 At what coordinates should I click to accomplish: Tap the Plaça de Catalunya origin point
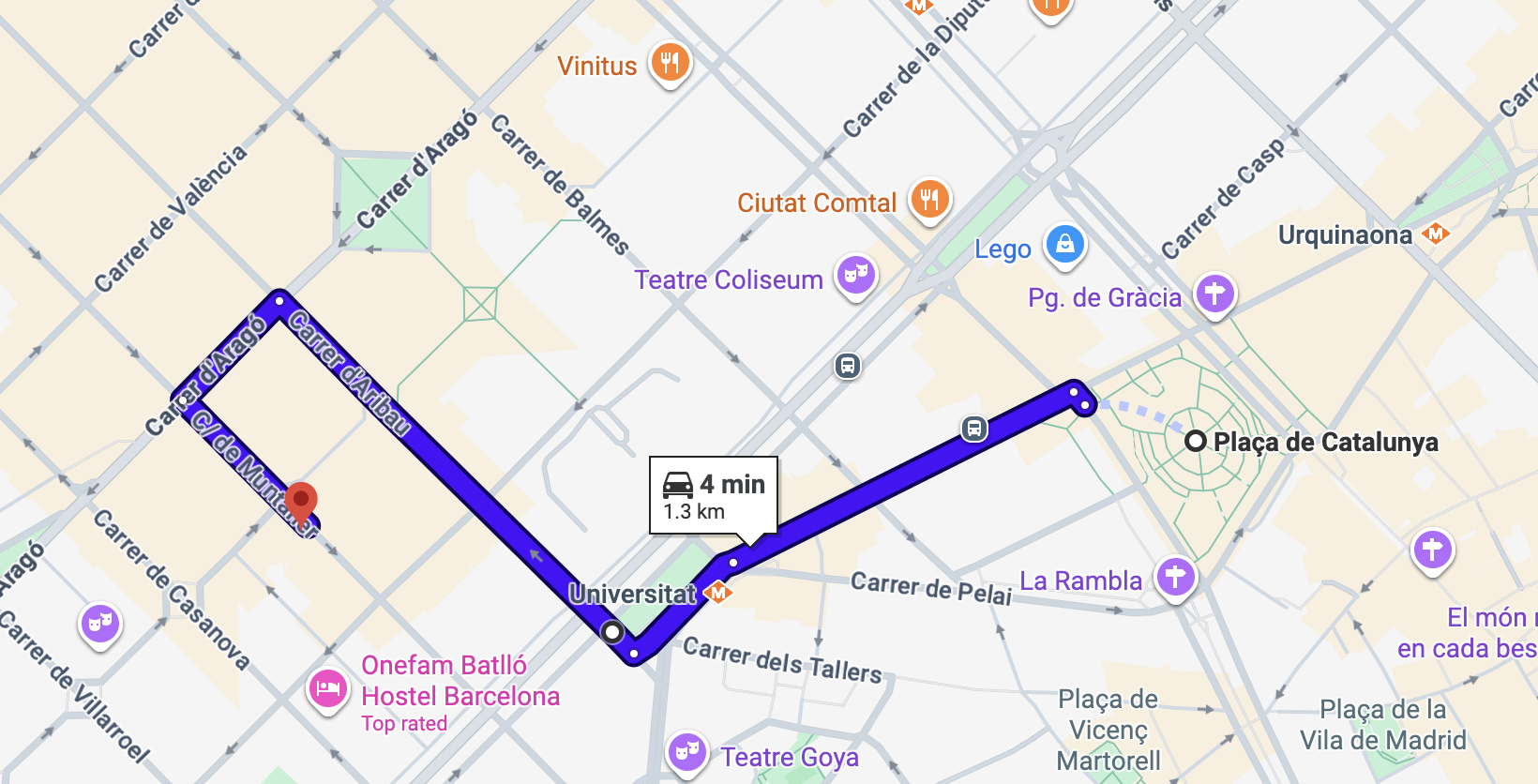1196,441
